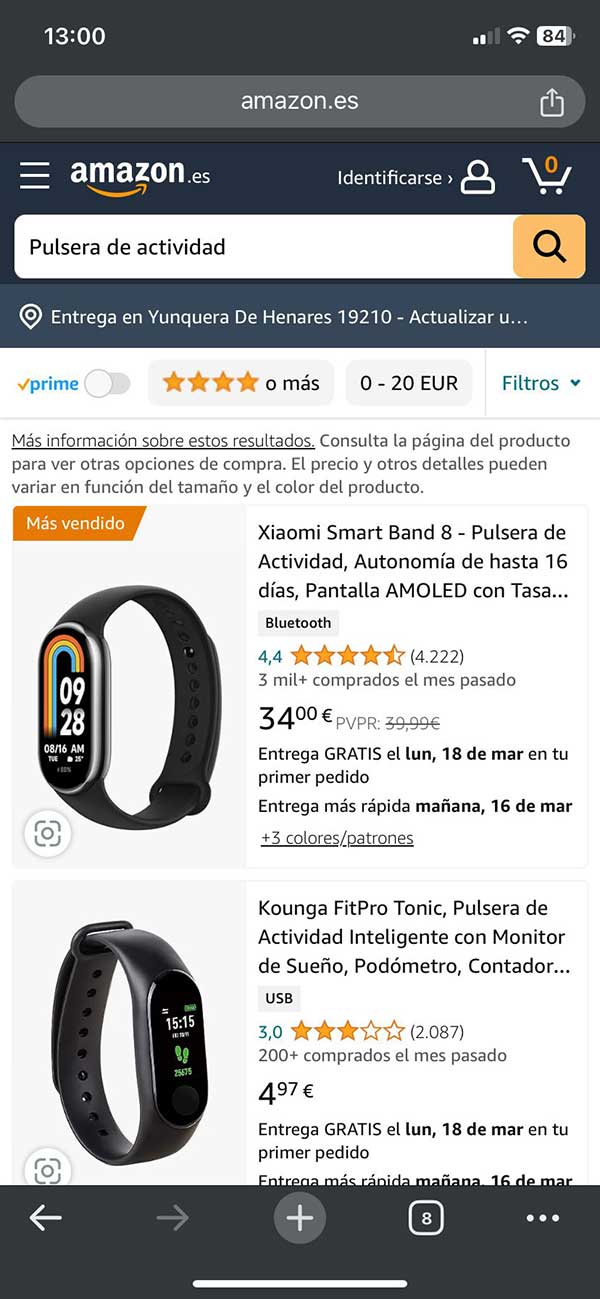The width and height of the screenshot is (600, 1299).
Task: Share the page from the address bar
Action: [552, 102]
